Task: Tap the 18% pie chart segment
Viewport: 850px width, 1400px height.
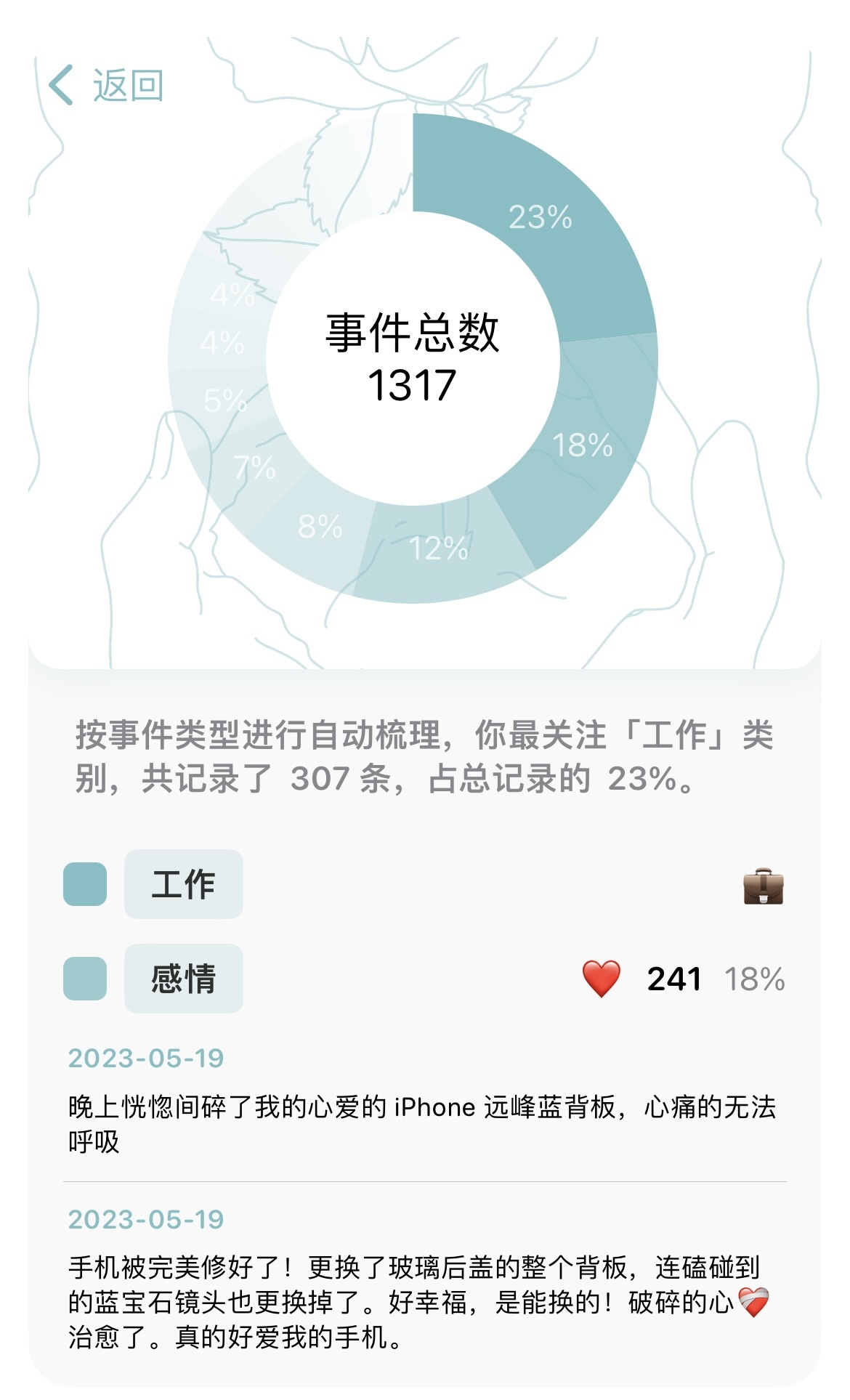Action: point(583,445)
